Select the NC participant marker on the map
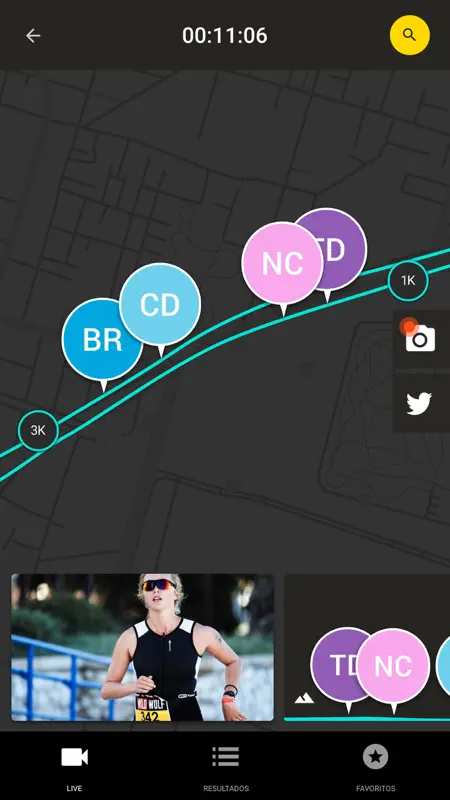Viewport: 450px width, 800px height. [x=282, y=264]
